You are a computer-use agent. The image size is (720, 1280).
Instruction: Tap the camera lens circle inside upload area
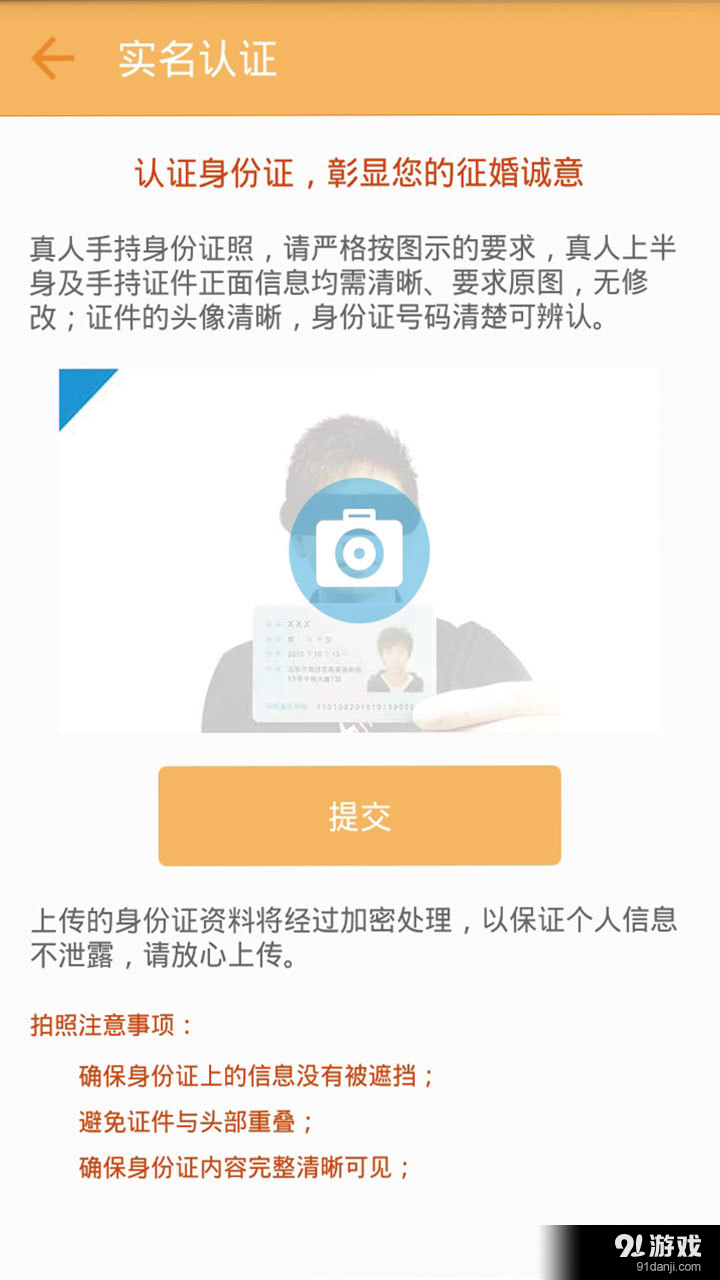(360, 548)
